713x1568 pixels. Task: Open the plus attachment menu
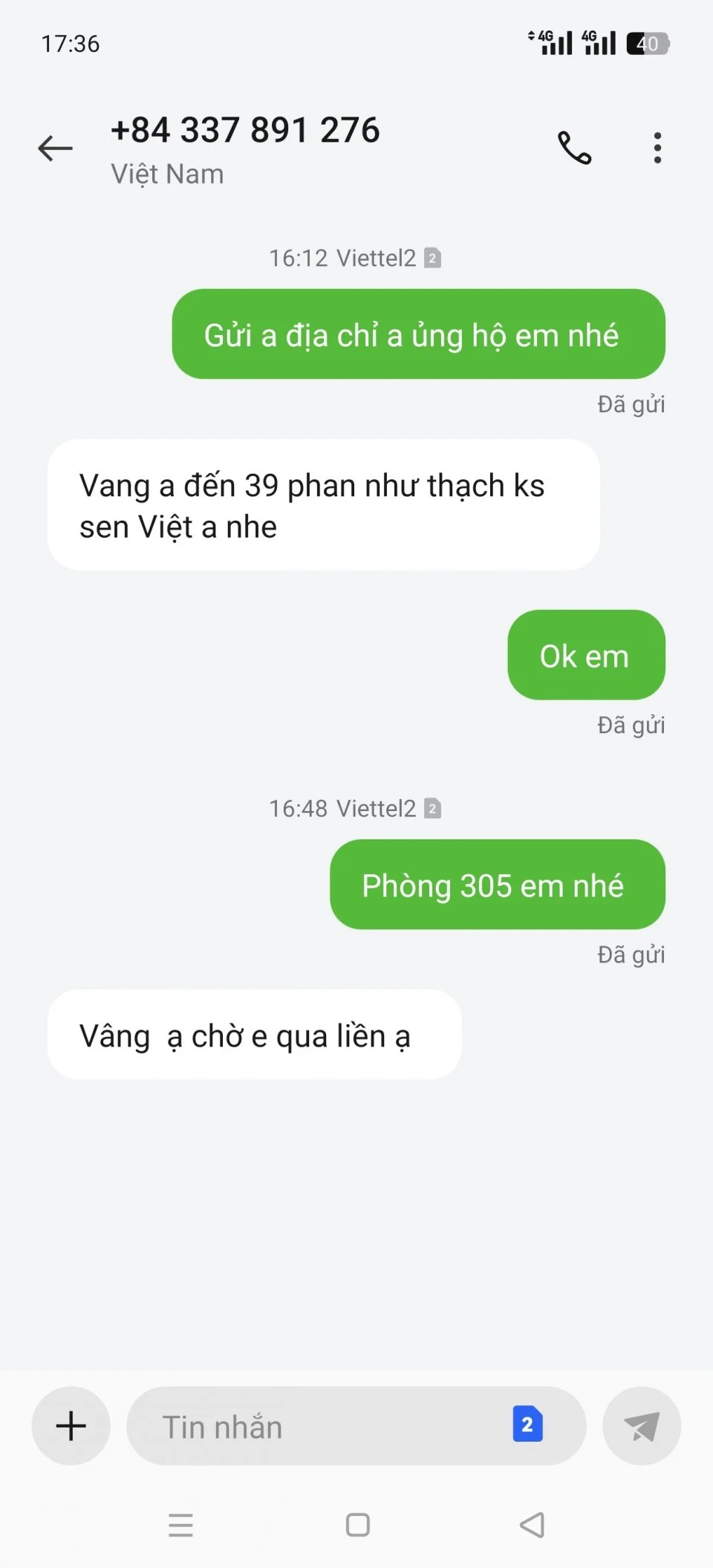click(x=71, y=1425)
